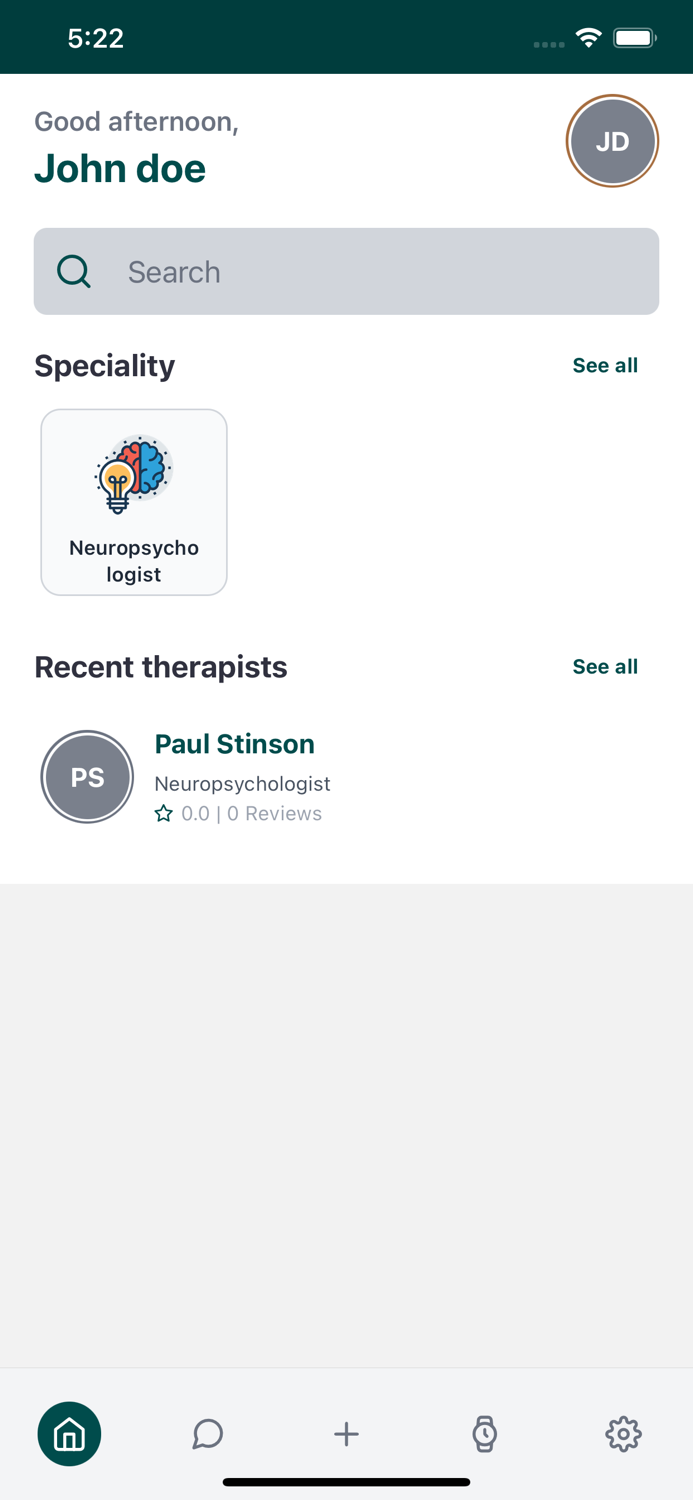The width and height of the screenshot is (693, 1500).
Task: Go to the Home tab
Action: click(69, 1434)
